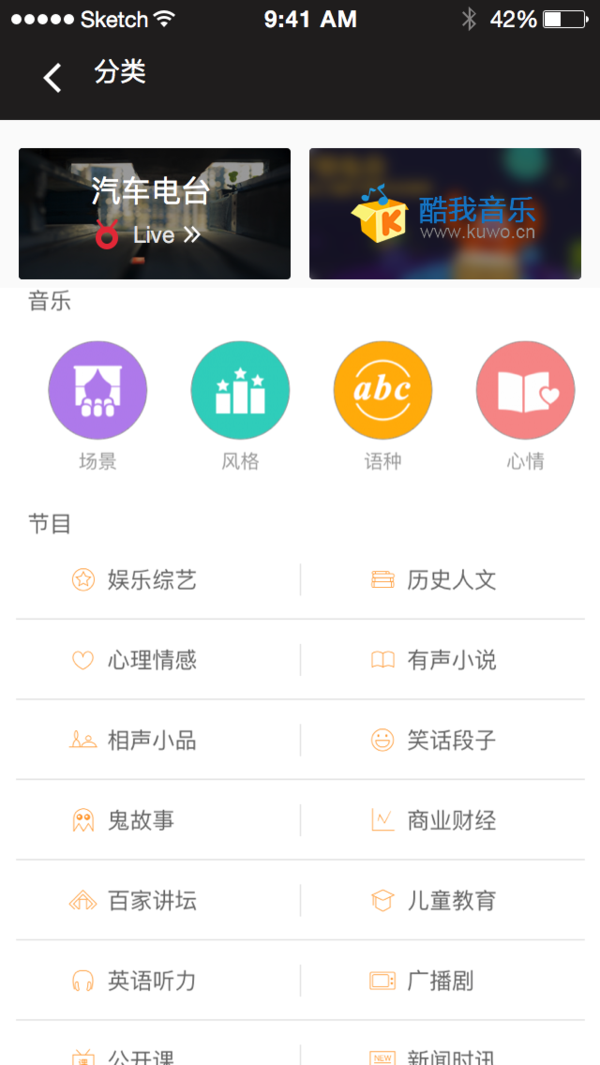This screenshot has width=600, height=1065.
Task: Go back from the 分类 page
Action: pyautogui.click(x=52, y=77)
